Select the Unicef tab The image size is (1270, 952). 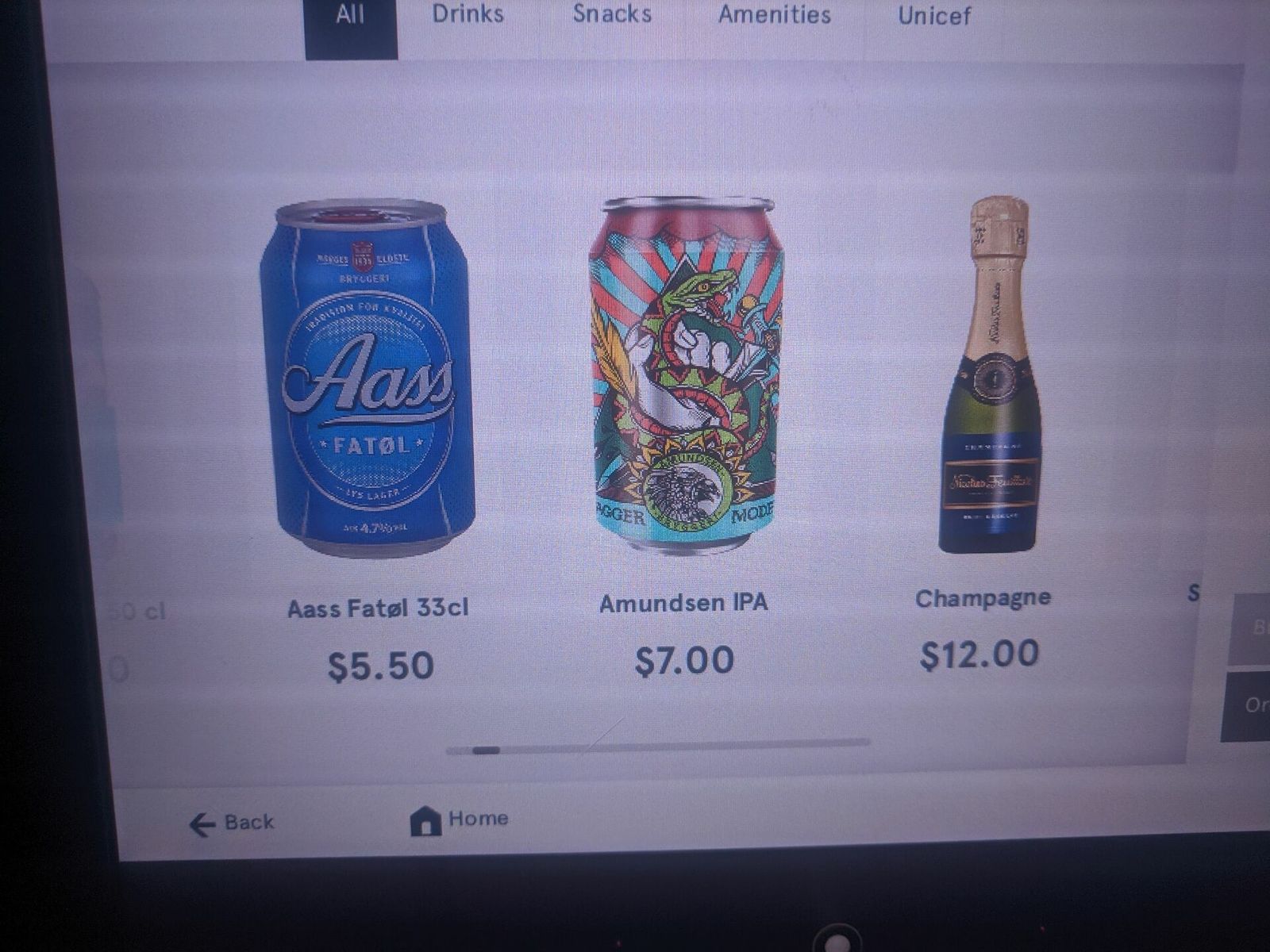pyautogui.click(x=933, y=16)
